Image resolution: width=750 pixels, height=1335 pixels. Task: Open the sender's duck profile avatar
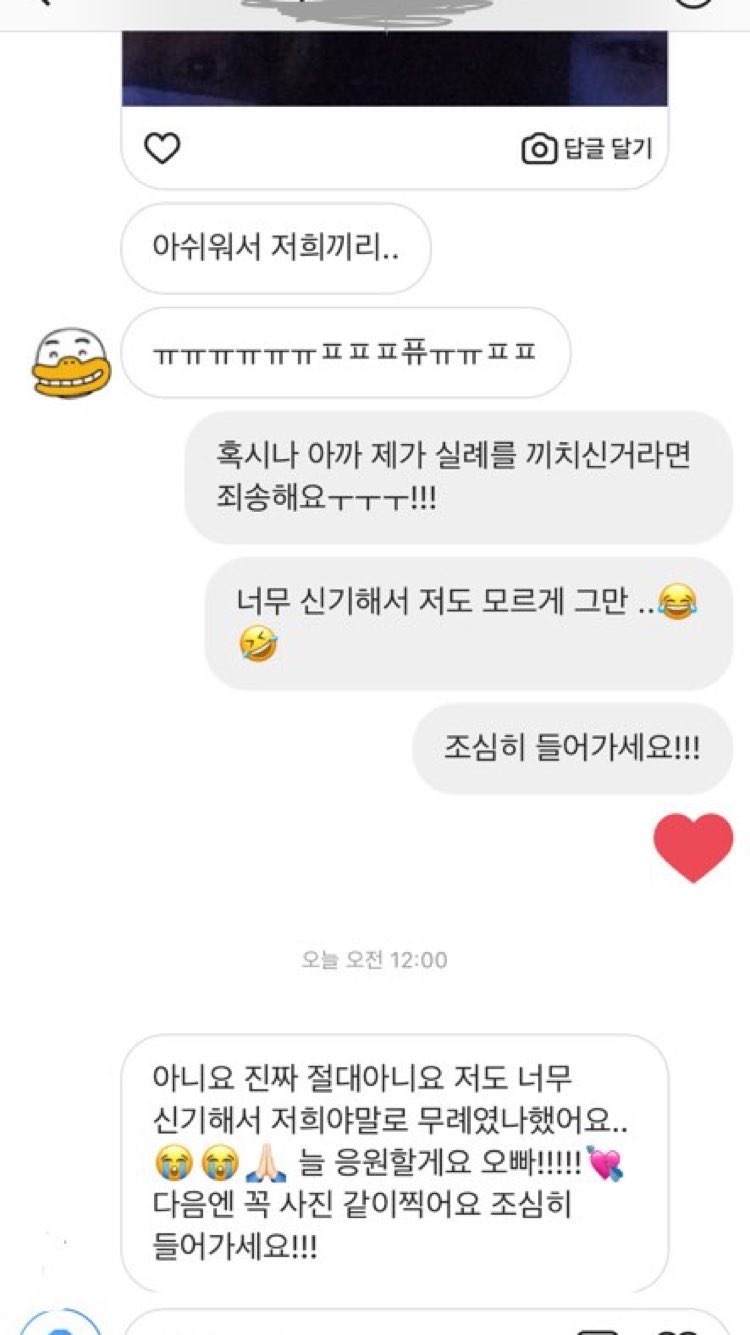coord(72,361)
